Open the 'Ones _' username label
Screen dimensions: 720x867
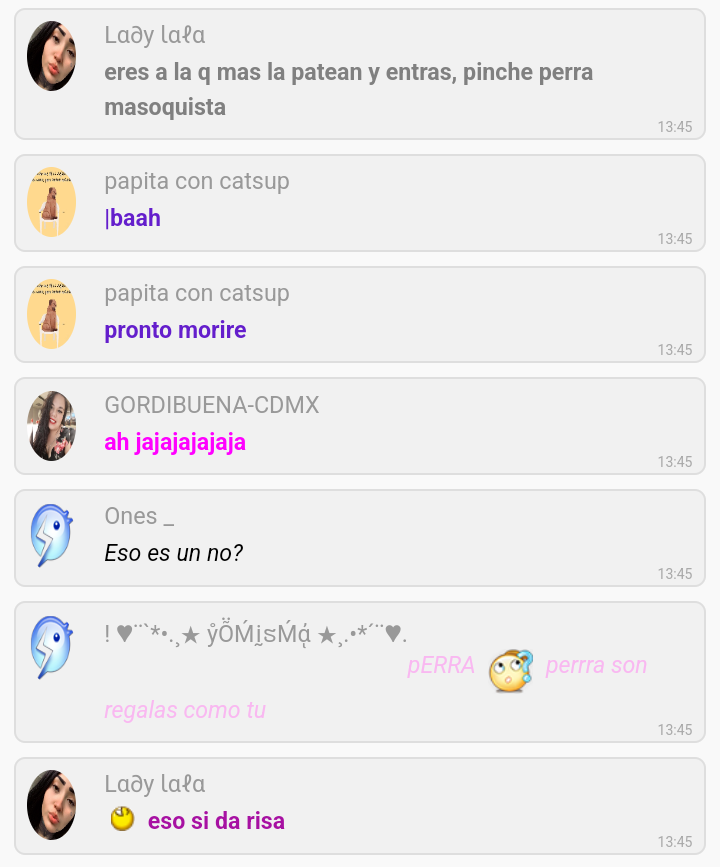click(138, 516)
